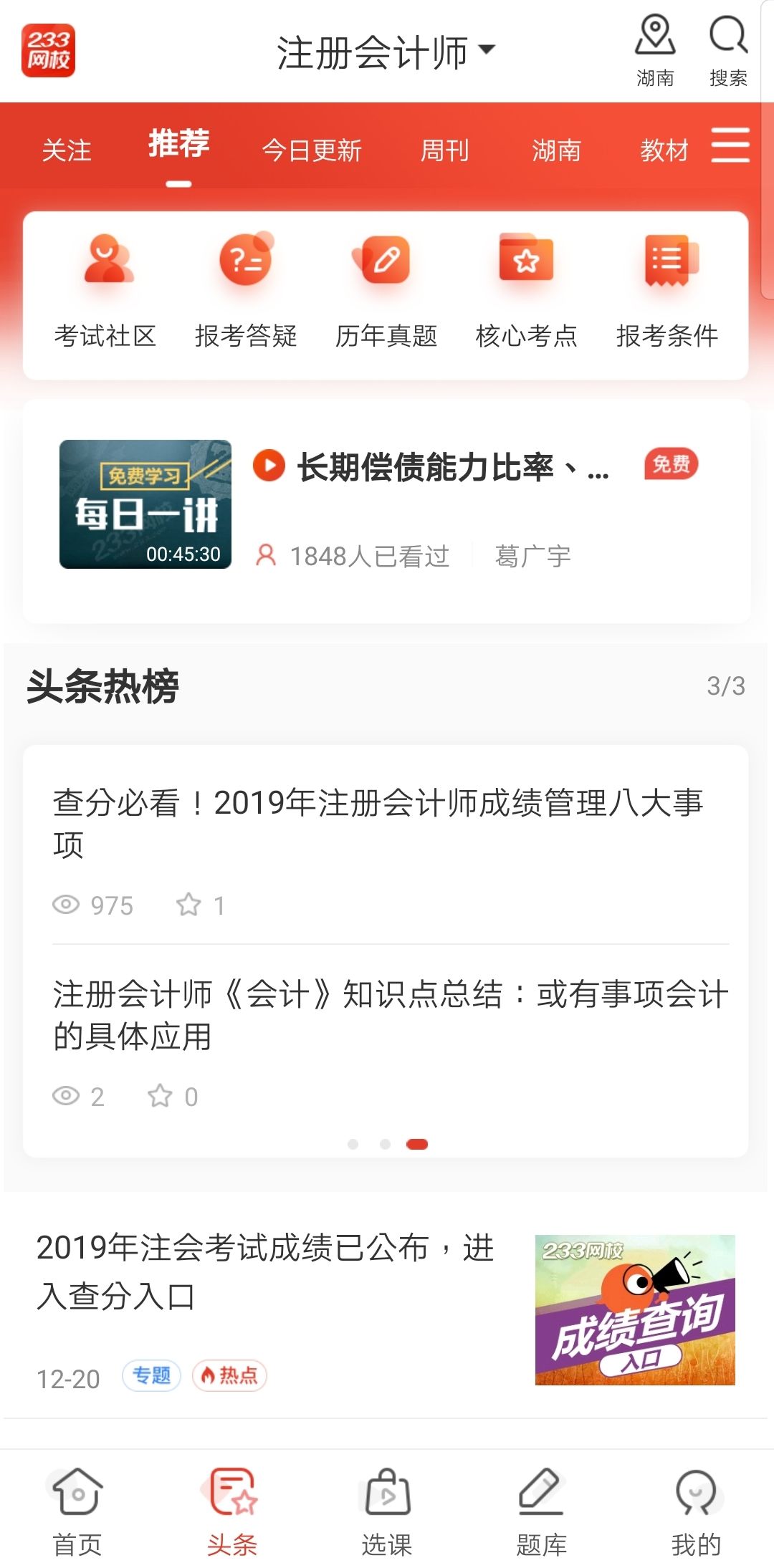This screenshot has height=1568, width=774.
Task: Switch to the 关注 tab
Action: click(67, 150)
